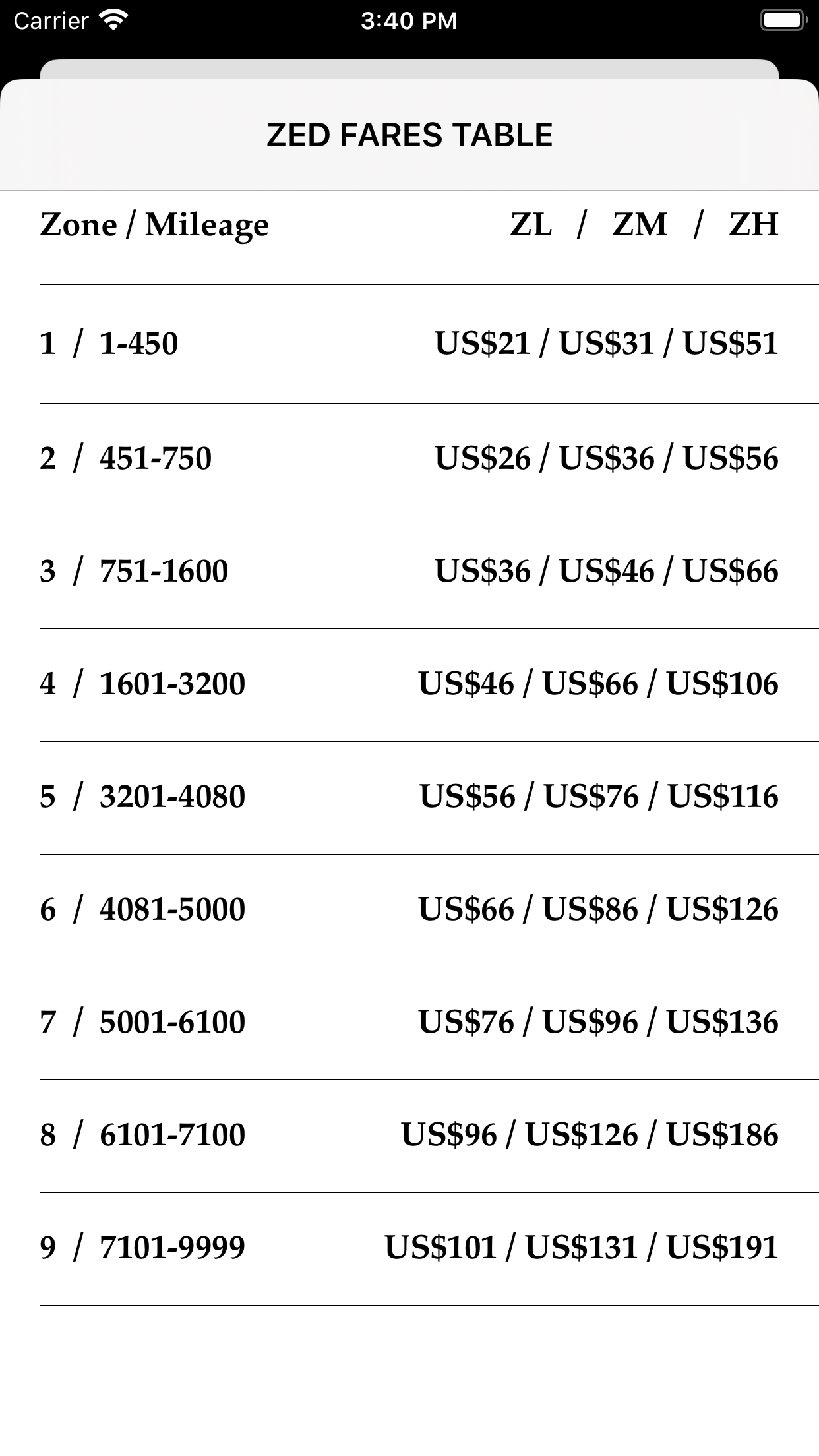The height and width of the screenshot is (1456, 819).
Task: Open the ZED FARES TABLE header
Action: point(409,135)
